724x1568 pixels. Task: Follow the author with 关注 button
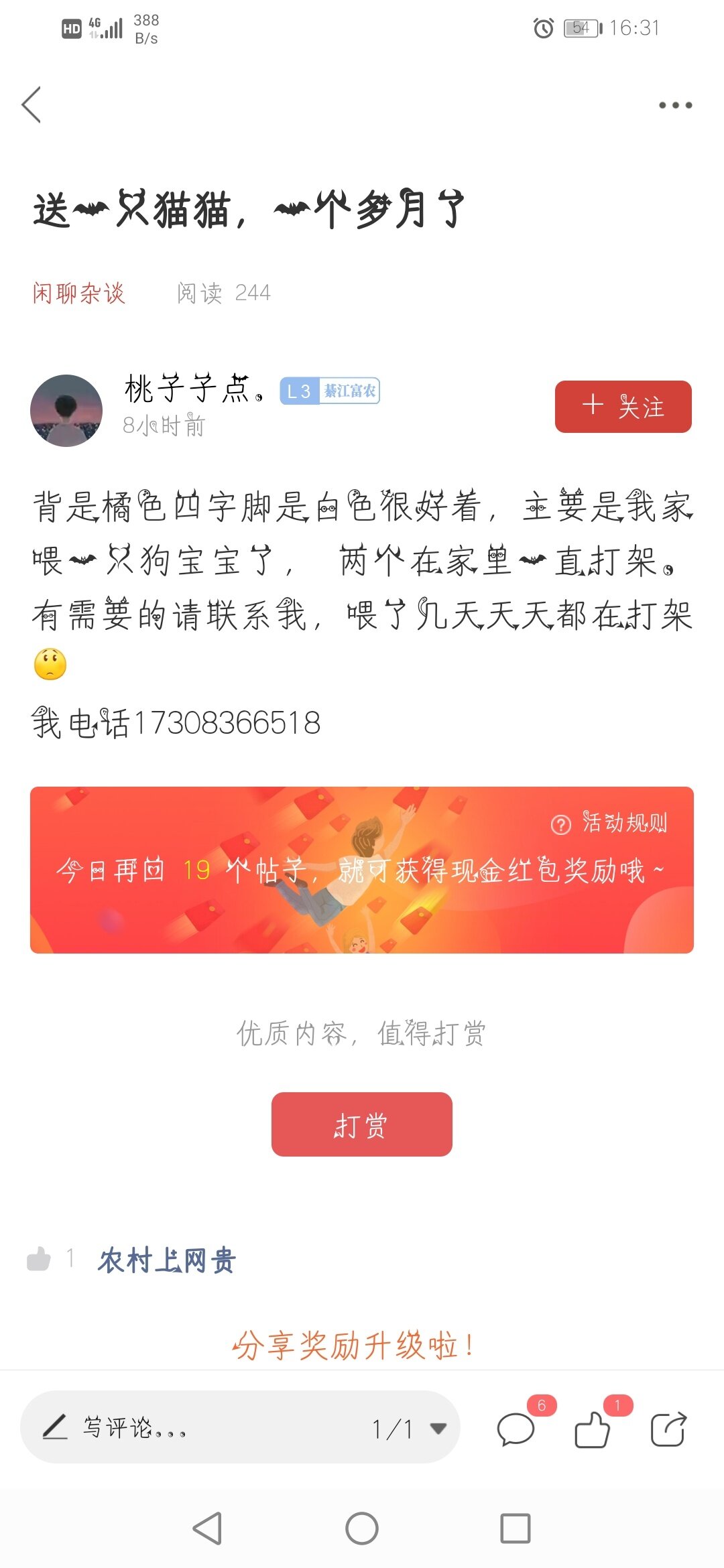point(623,407)
